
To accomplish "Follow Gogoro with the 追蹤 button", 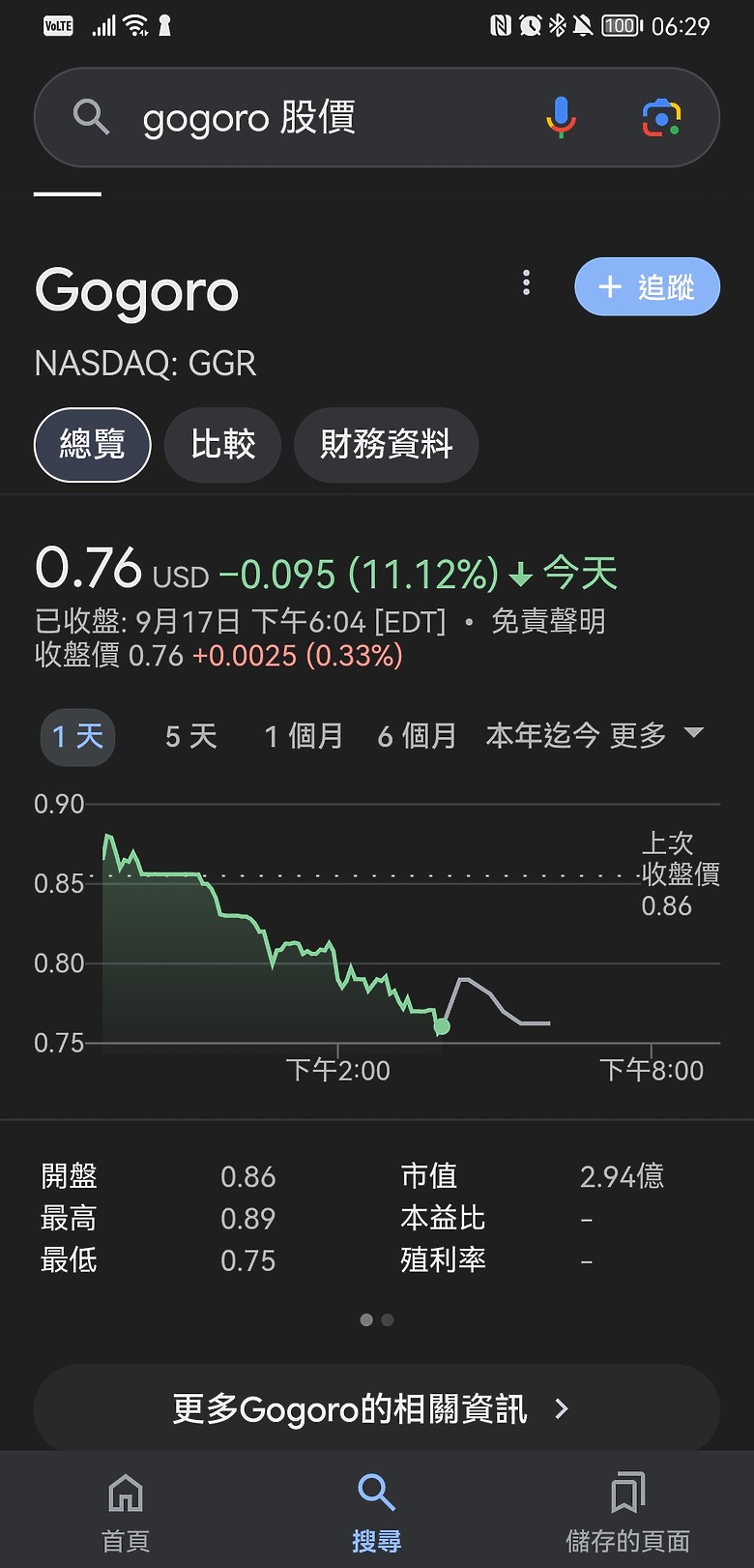I will click(x=647, y=286).
